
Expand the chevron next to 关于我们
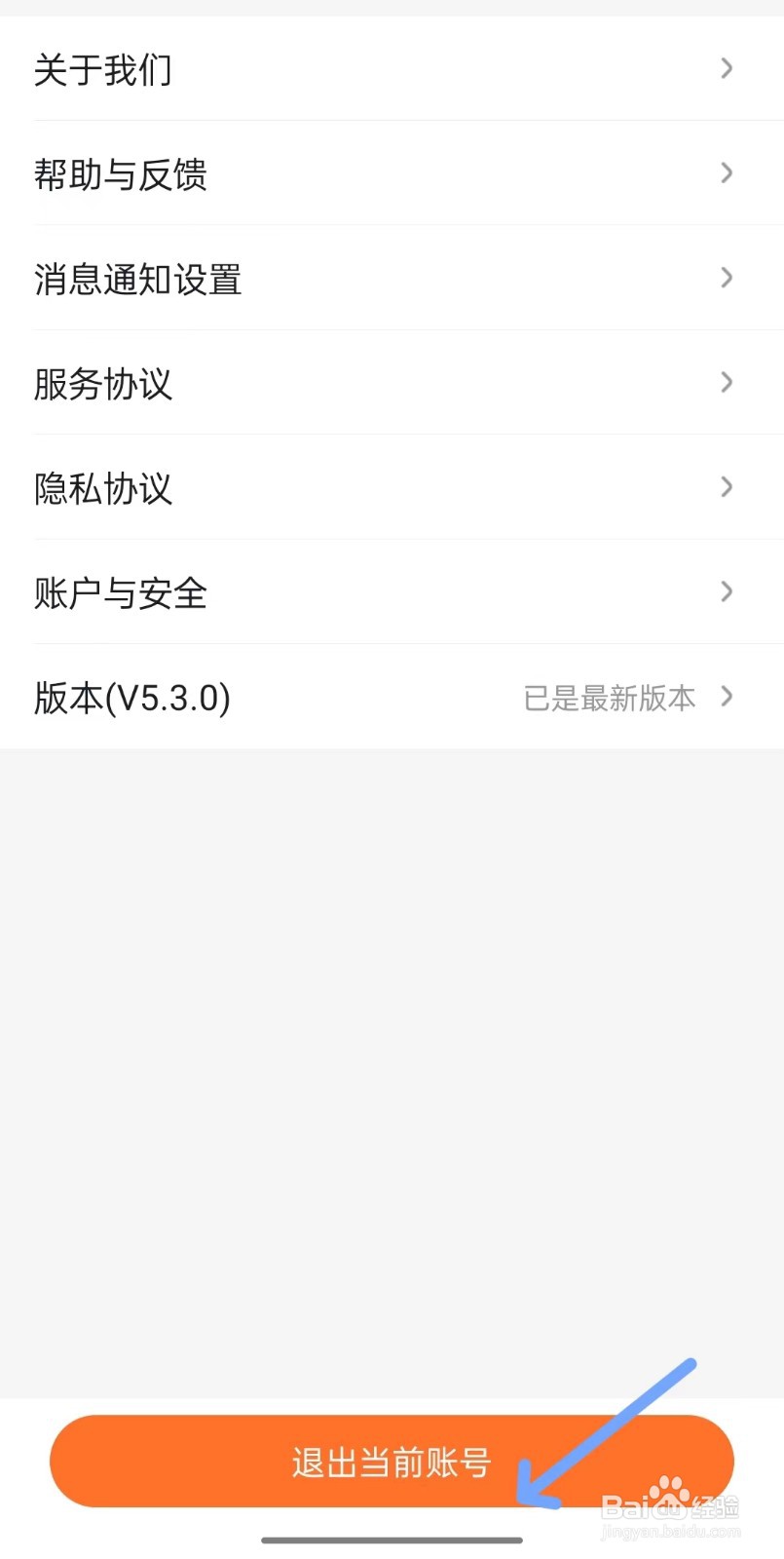(726, 68)
